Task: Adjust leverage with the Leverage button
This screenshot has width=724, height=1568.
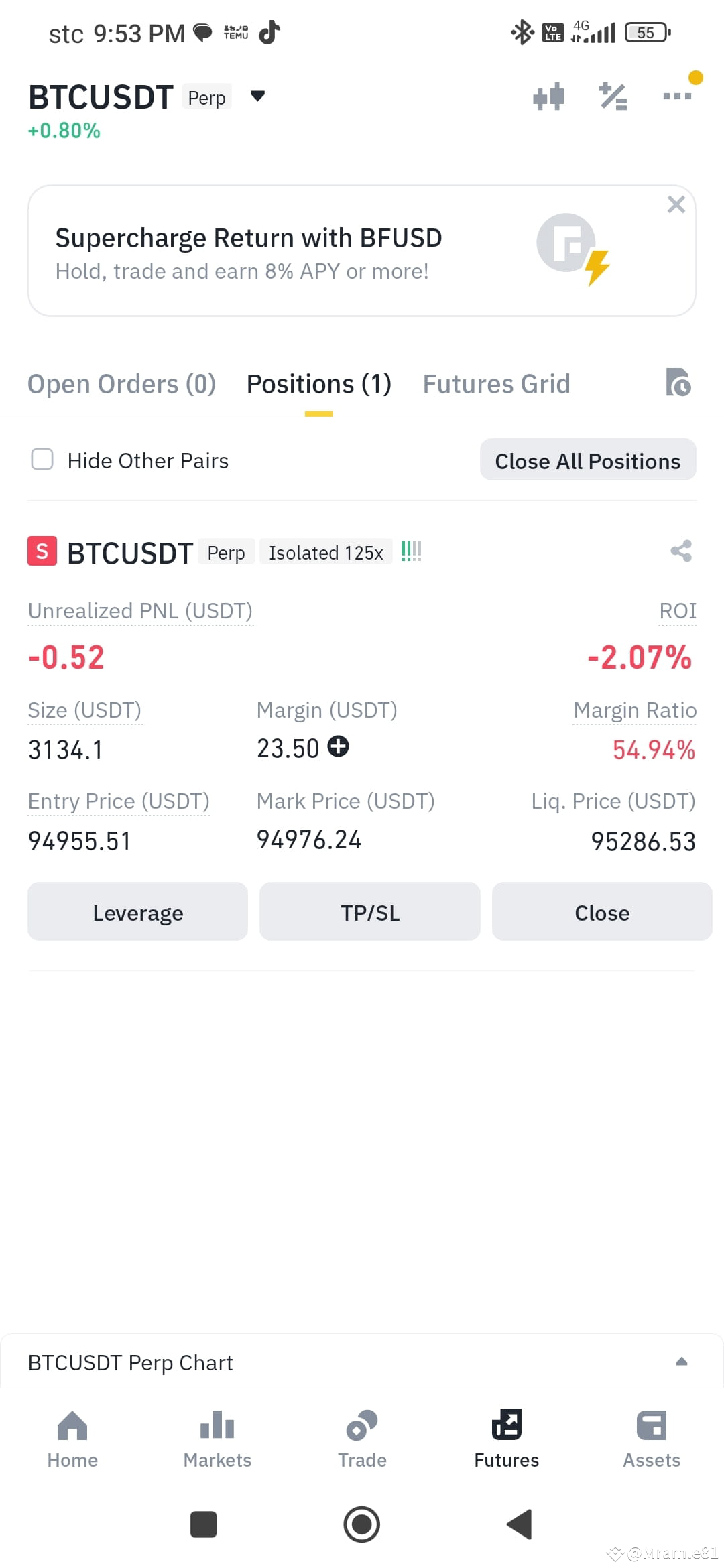Action: pyautogui.click(x=137, y=912)
